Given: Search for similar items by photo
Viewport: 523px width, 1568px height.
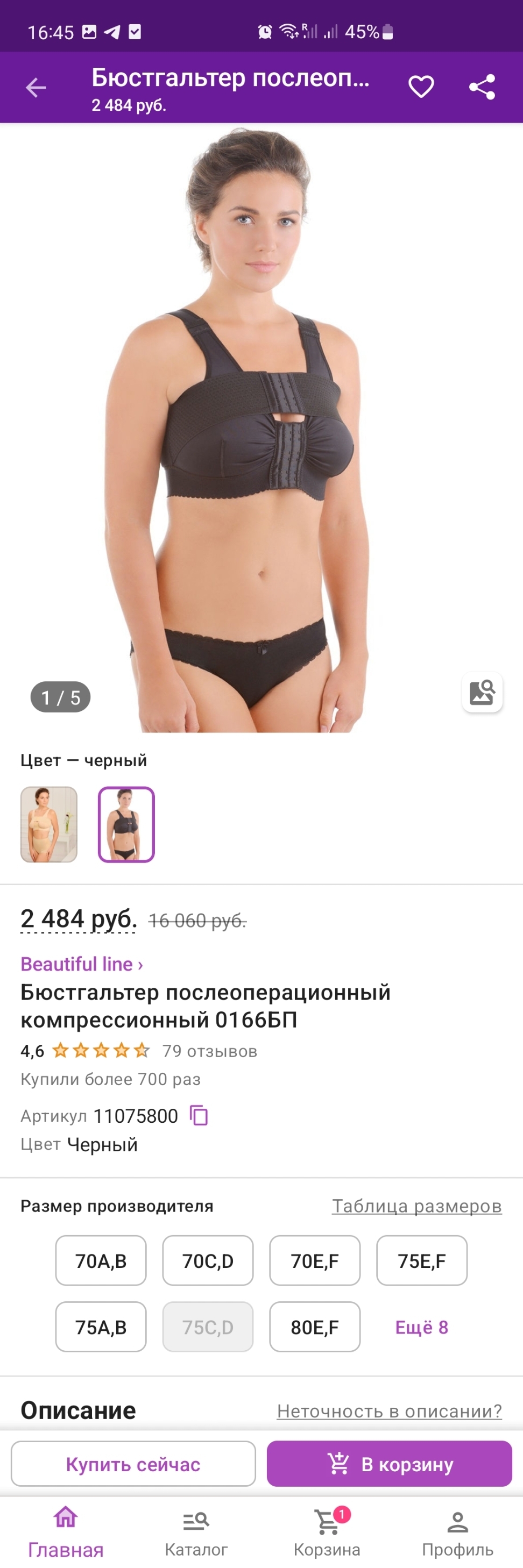Looking at the screenshot, I should [x=482, y=692].
